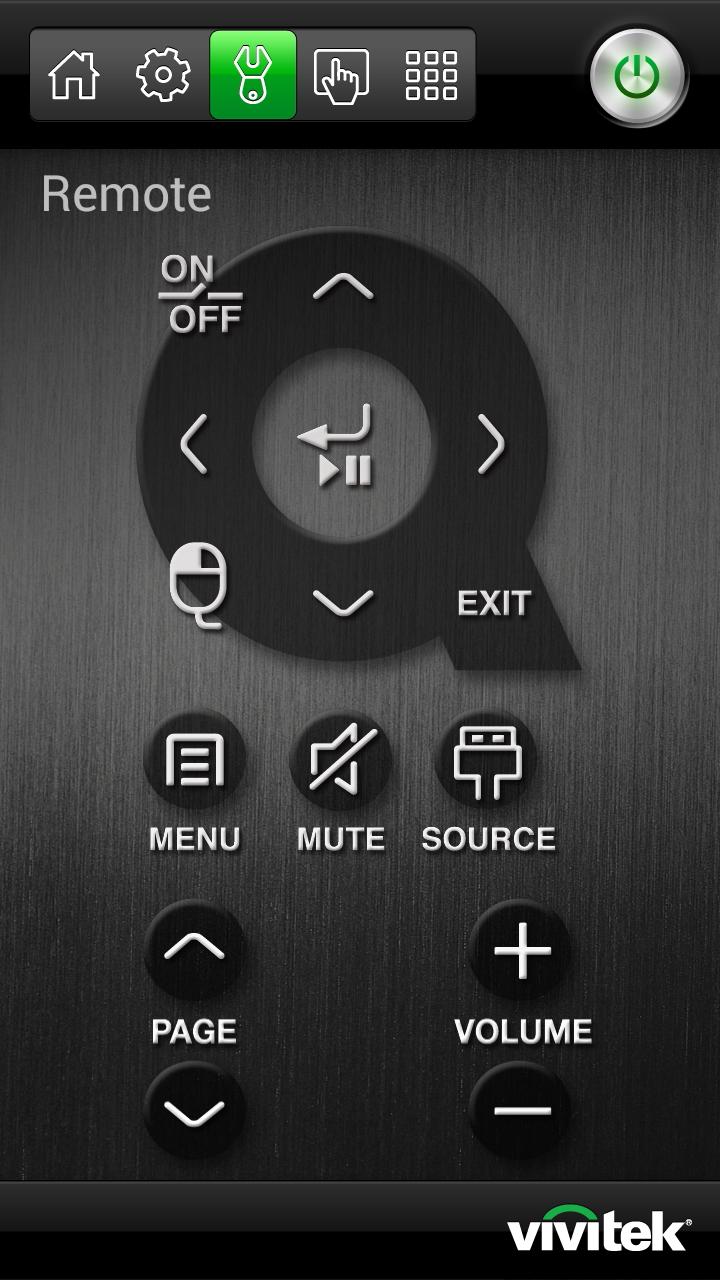The image size is (720, 1280).
Task: Mute audio with the MUTE button
Action: pos(341,762)
